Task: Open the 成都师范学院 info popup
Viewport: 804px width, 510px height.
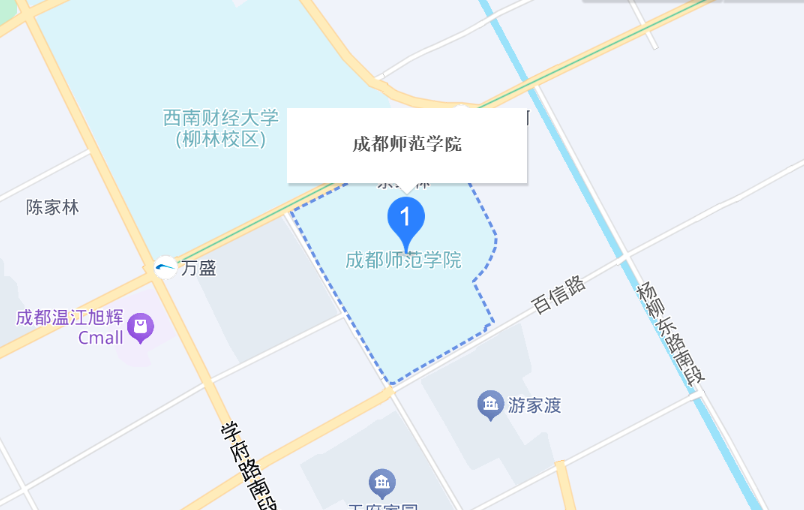Action: point(407,144)
